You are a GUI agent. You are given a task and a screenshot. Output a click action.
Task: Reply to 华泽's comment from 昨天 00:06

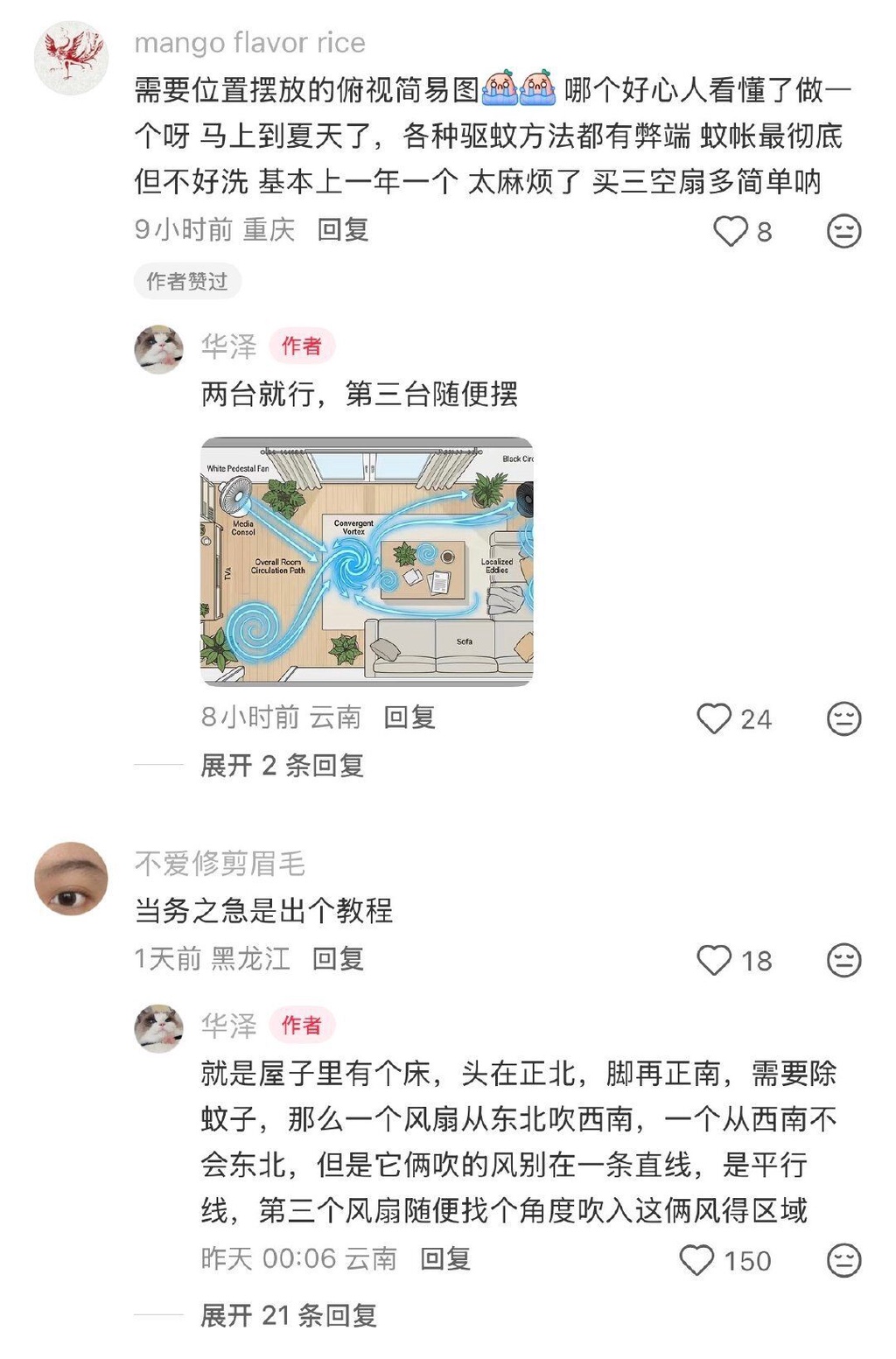(x=444, y=1258)
